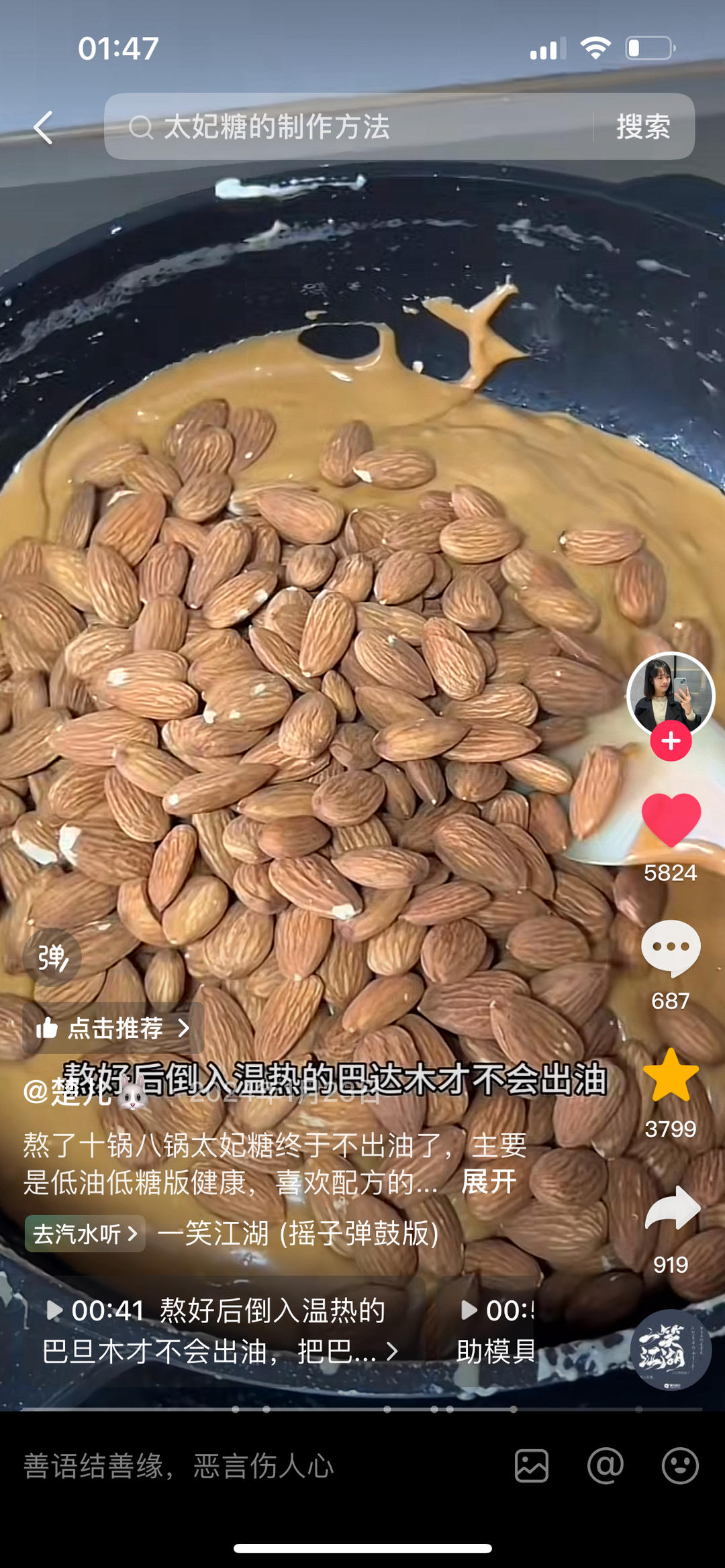Open 去汽水听 music link
Image resolution: width=725 pixels, height=1568 pixels.
tap(83, 1235)
